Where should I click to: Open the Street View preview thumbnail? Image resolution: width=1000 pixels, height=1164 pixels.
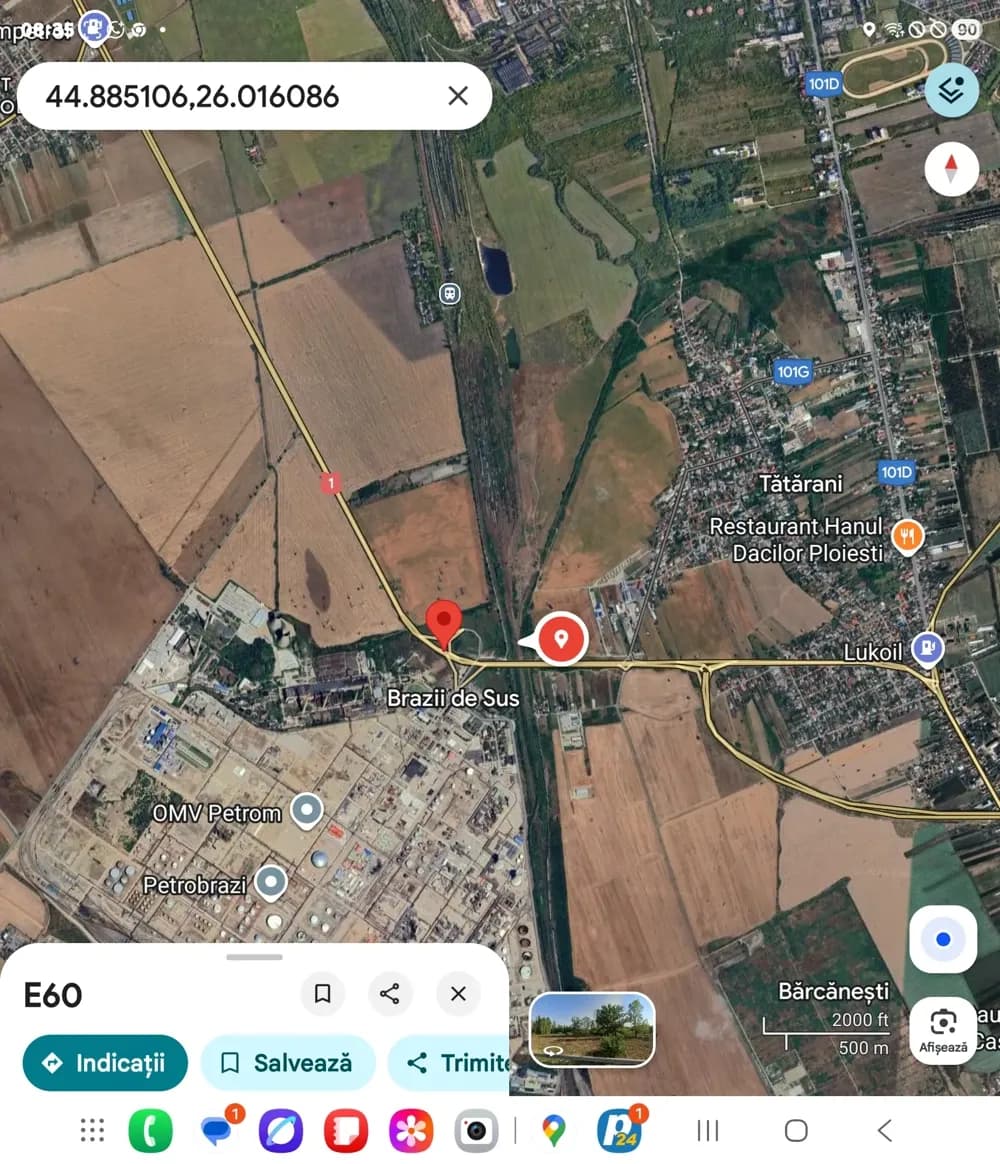[590, 1030]
